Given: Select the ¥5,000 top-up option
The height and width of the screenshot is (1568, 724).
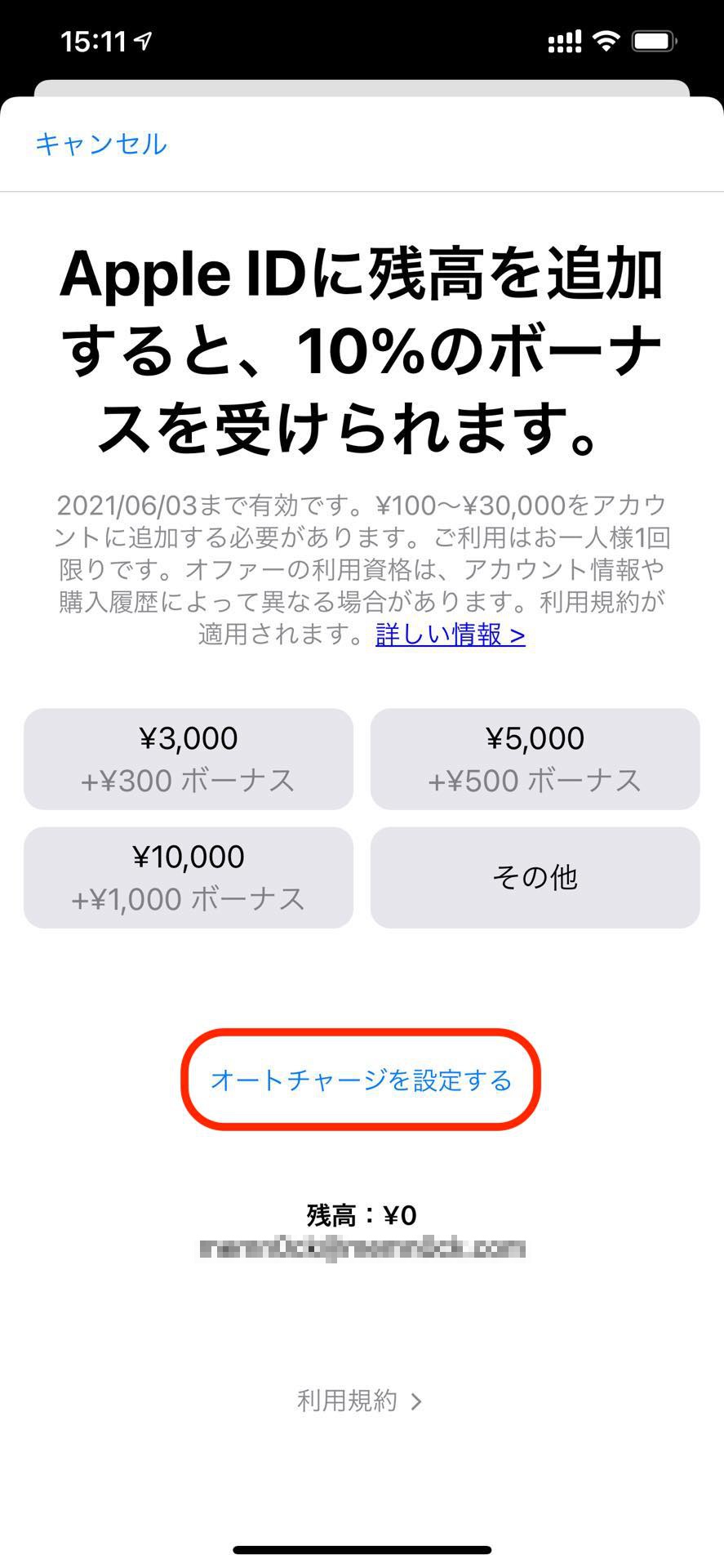Looking at the screenshot, I should (x=535, y=759).
